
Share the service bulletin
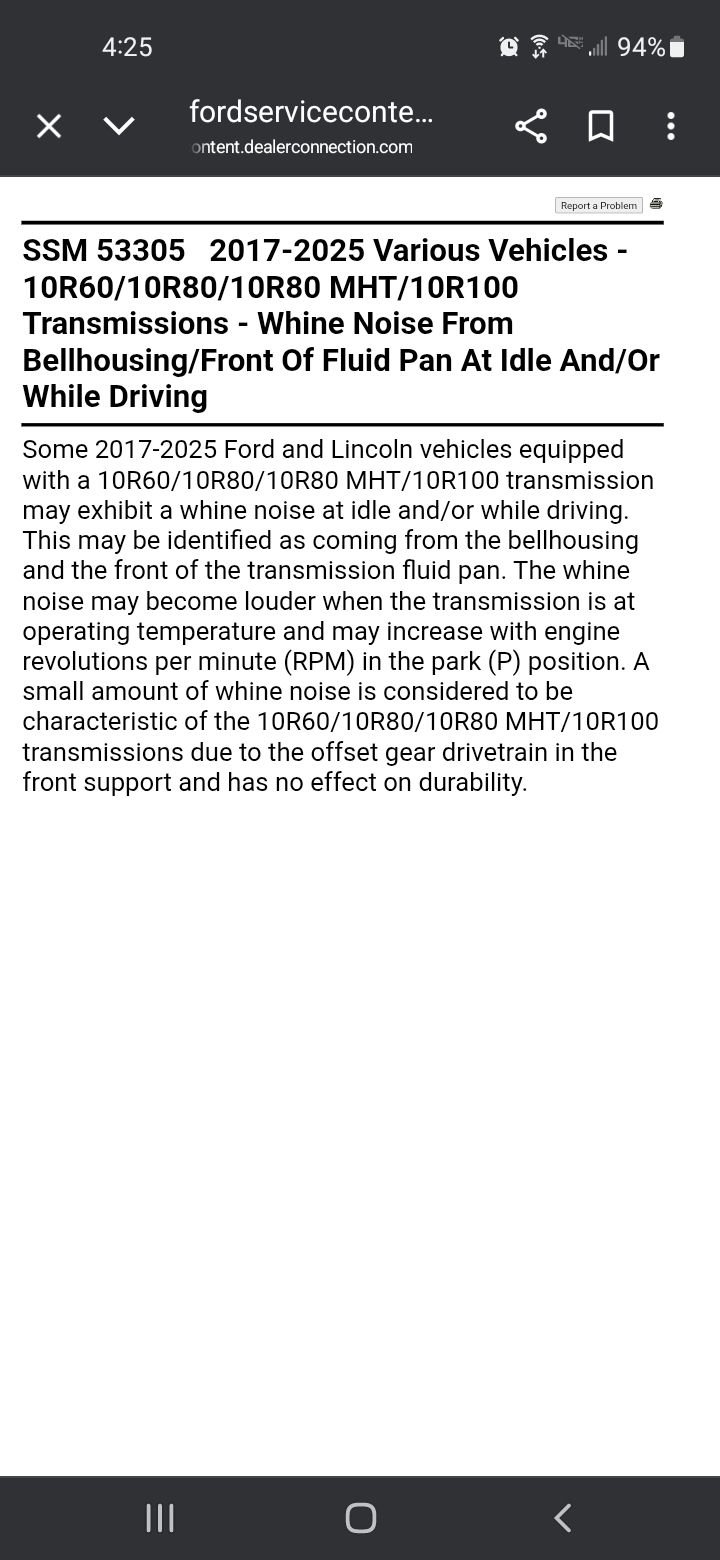(530, 125)
